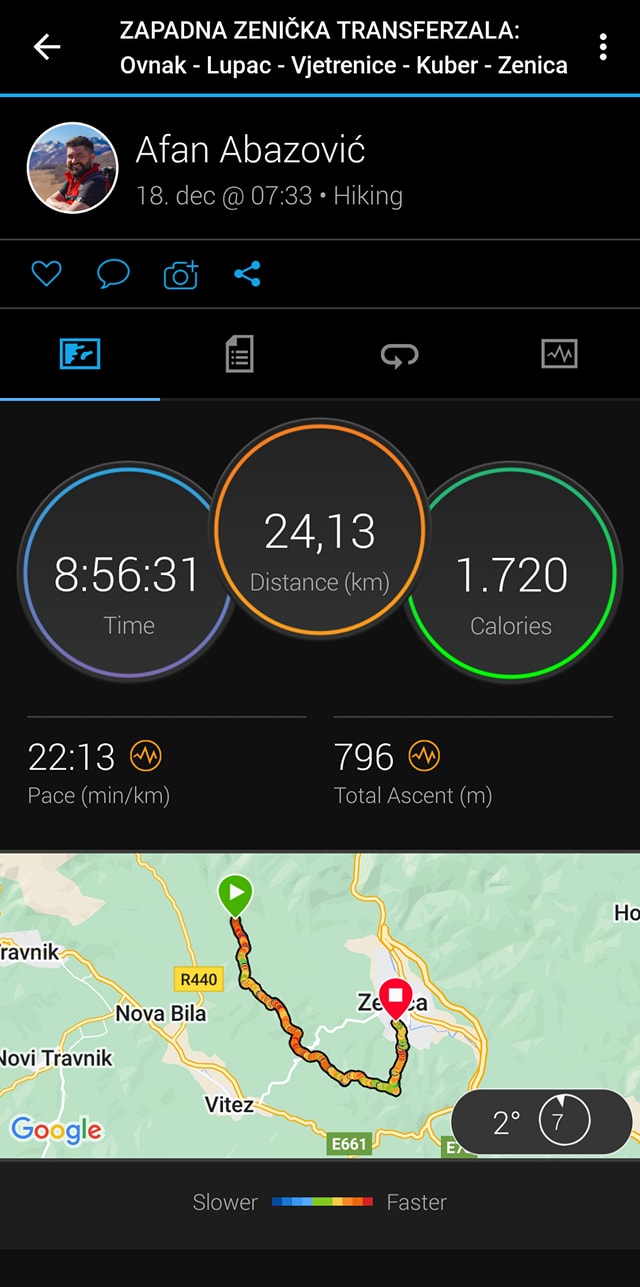Open the three-dot overflow menu
Viewport: 640px width, 1287px height.
(603, 47)
